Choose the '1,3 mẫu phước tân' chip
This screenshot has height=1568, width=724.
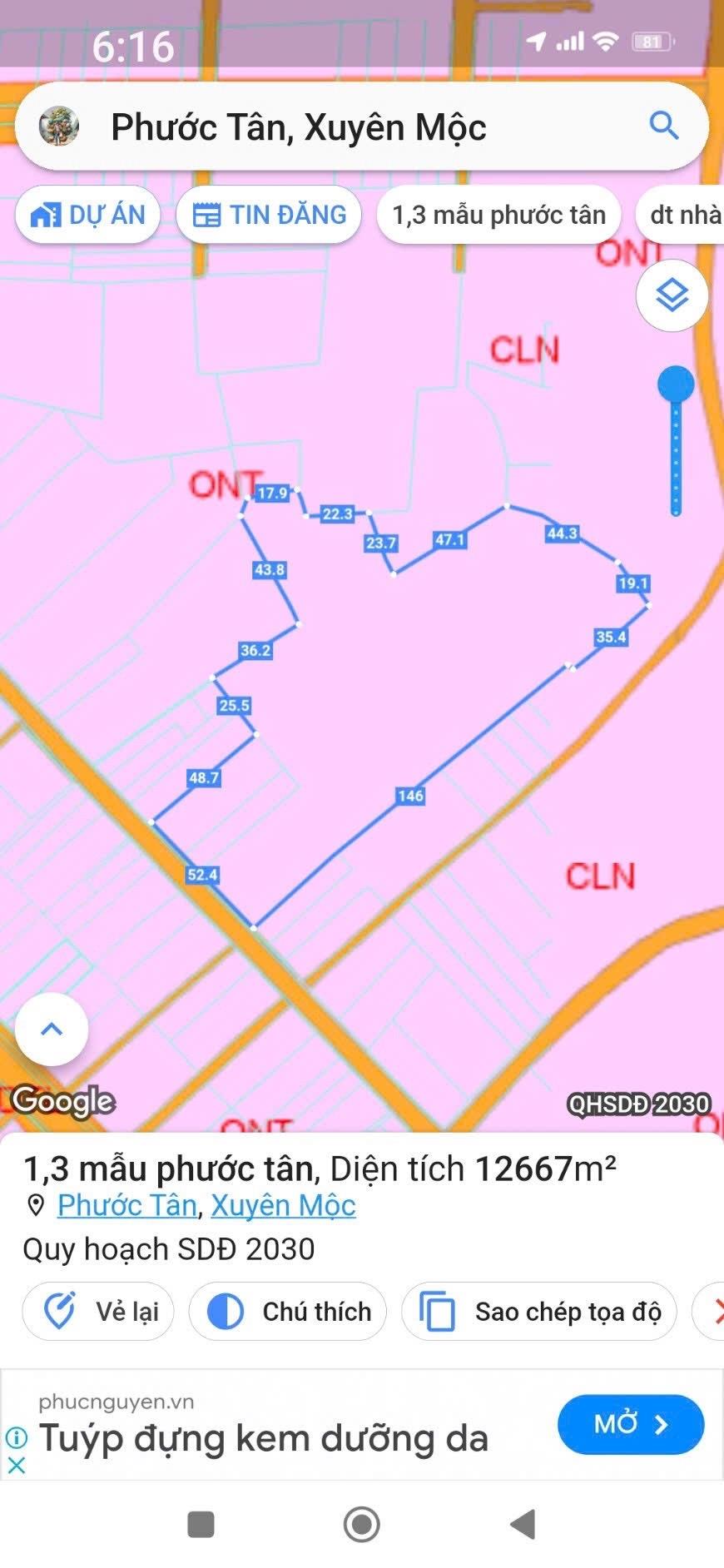pos(498,215)
